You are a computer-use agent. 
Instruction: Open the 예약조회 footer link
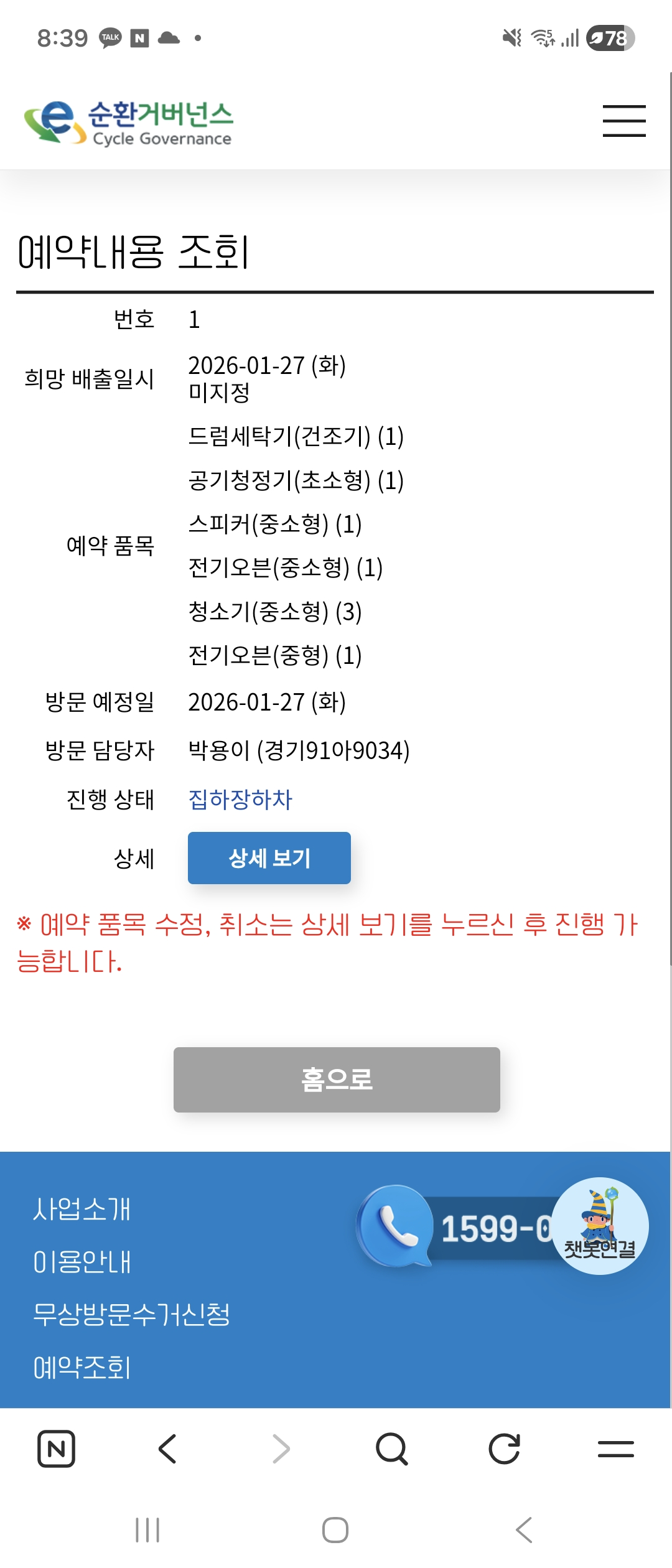pyautogui.click(x=82, y=1367)
